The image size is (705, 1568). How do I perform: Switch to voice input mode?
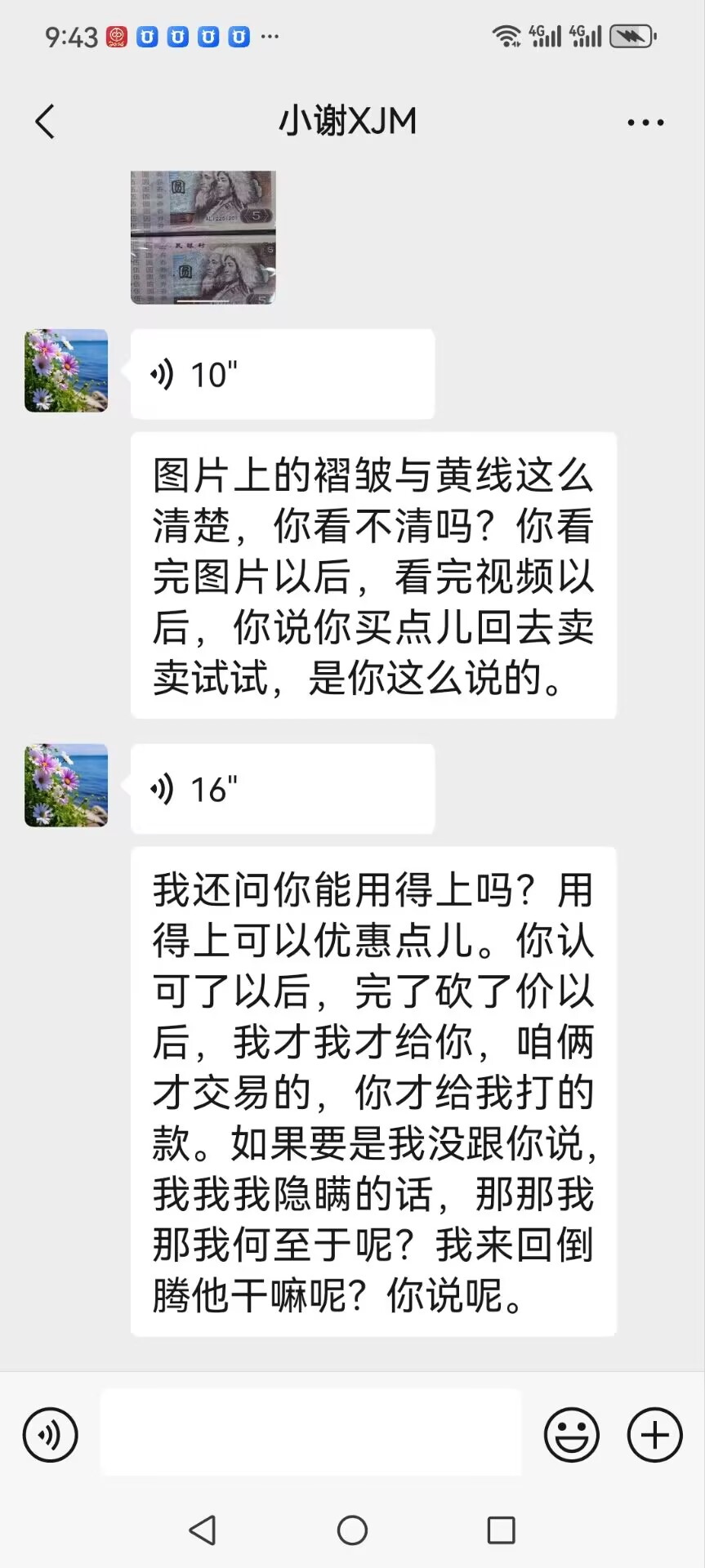pyautogui.click(x=51, y=1435)
